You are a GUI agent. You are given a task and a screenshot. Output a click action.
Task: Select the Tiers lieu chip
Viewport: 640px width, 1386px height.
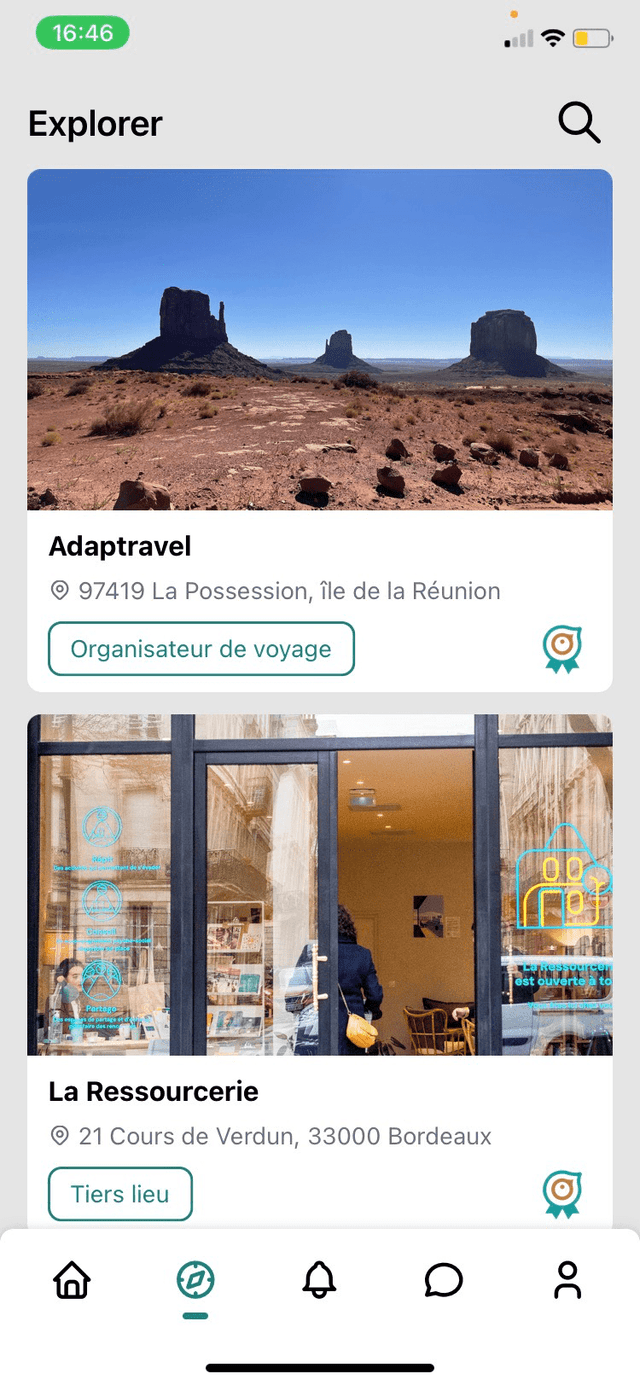pos(120,1194)
